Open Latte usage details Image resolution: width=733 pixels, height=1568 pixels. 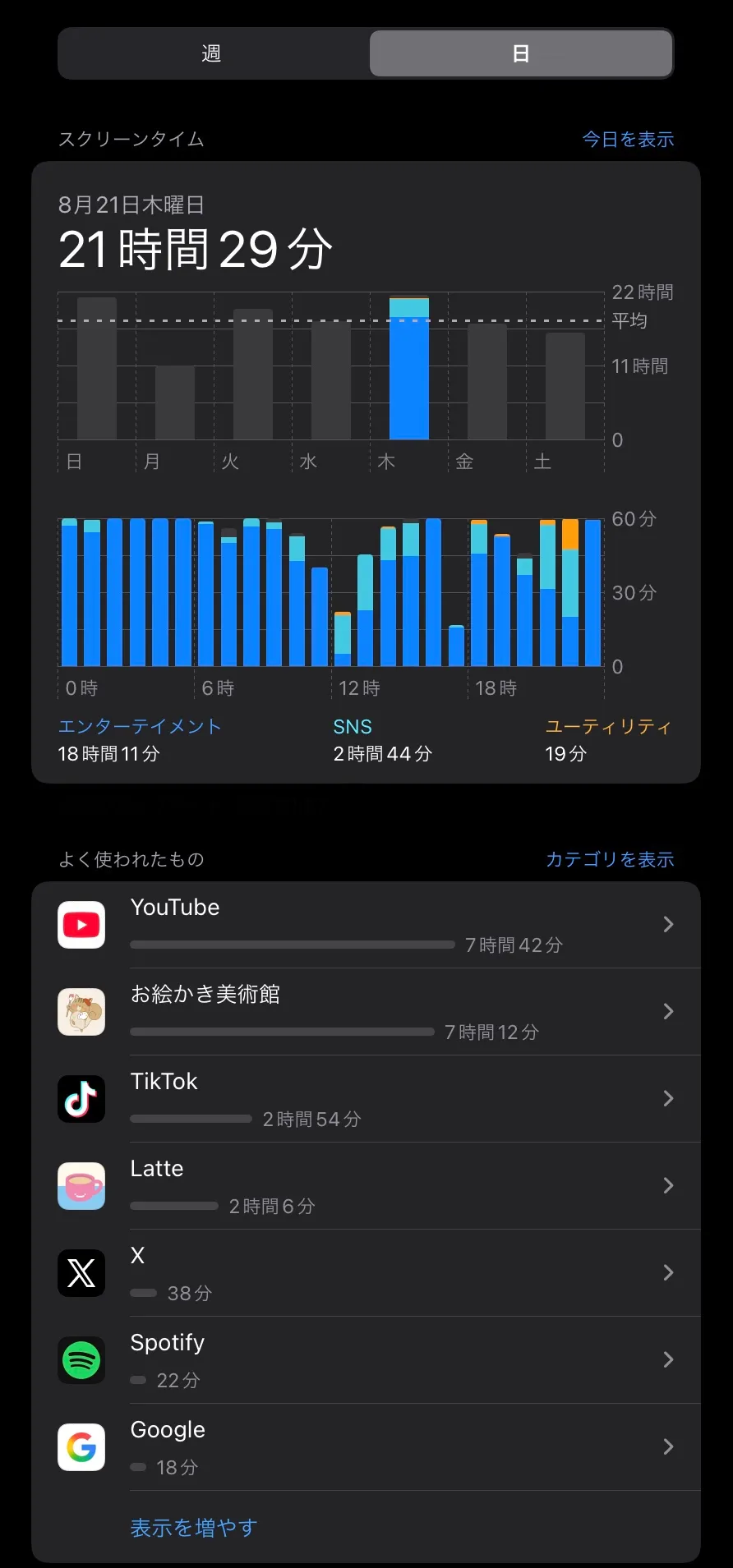click(x=366, y=1186)
